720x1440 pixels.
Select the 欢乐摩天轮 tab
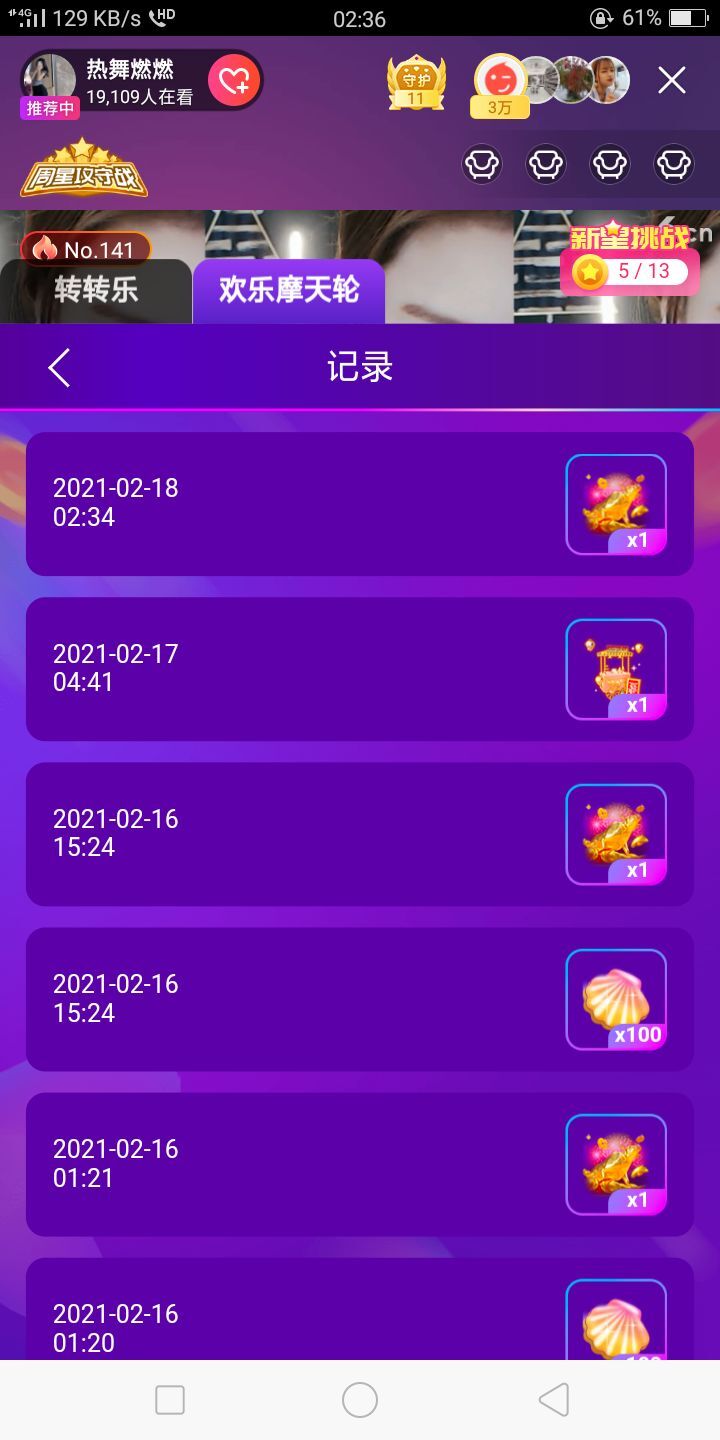pyautogui.click(x=288, y=291)
